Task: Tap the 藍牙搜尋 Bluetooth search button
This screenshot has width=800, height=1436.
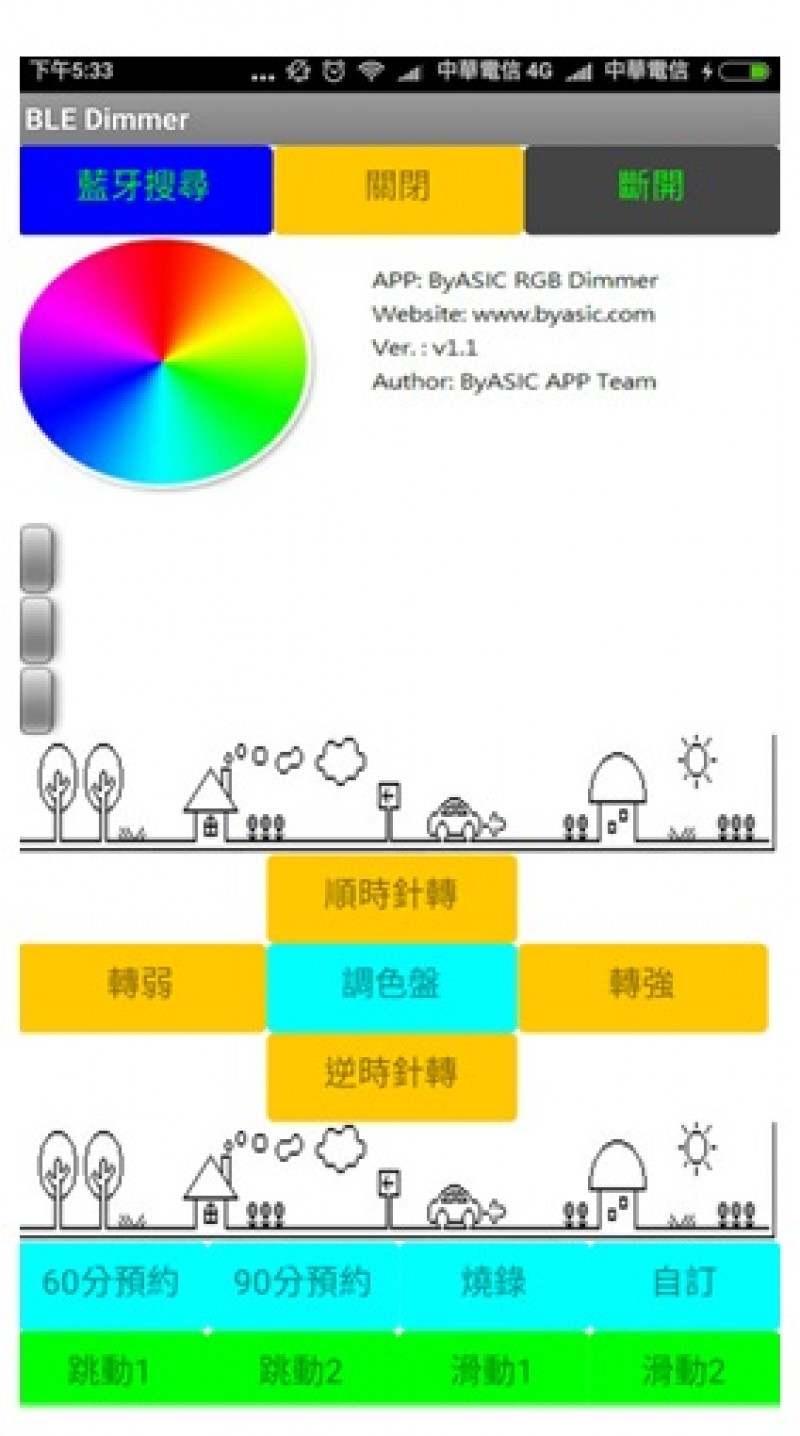Action: pos(145,189)
